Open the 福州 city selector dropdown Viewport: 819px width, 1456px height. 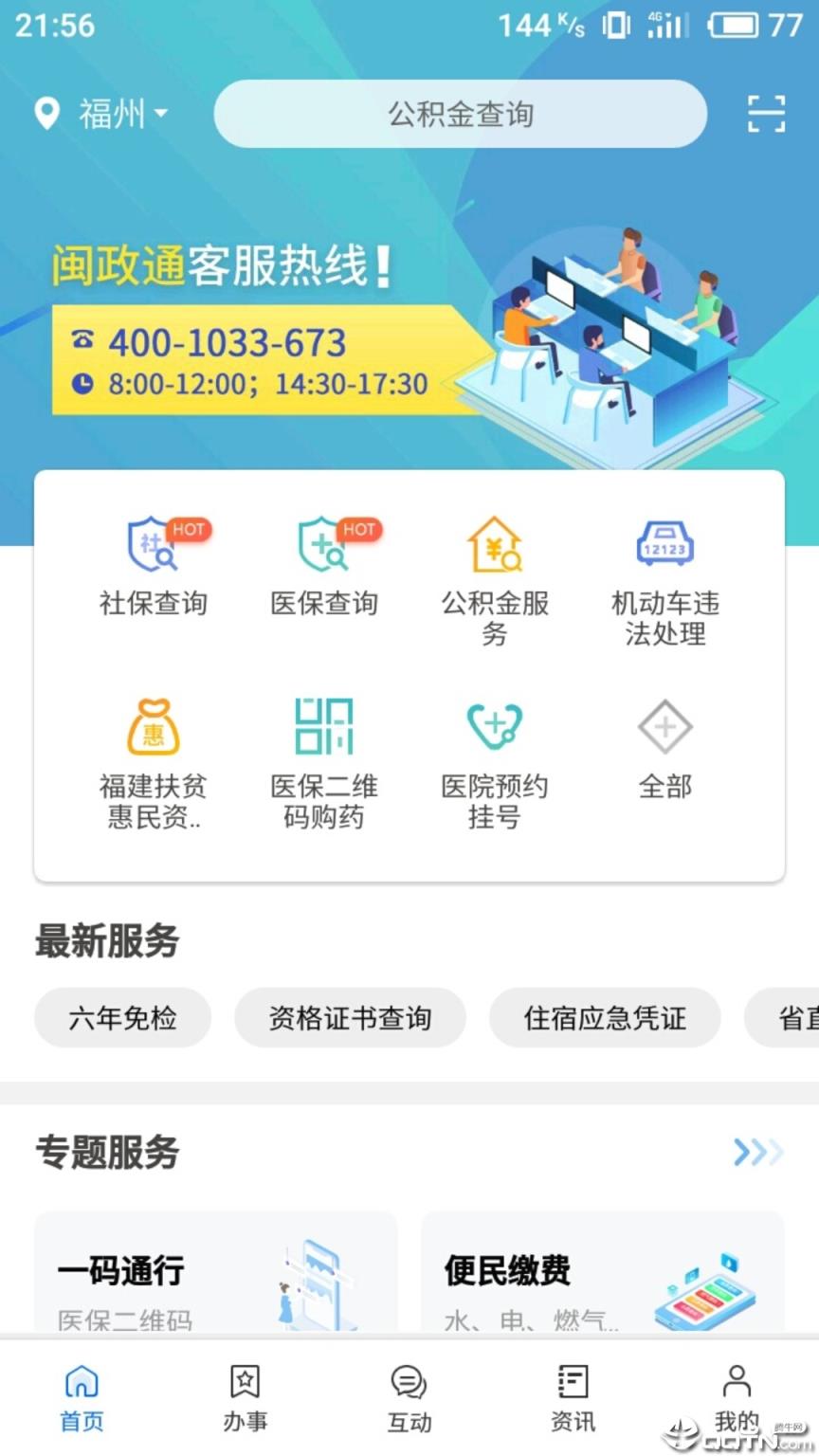click(114, 114)
